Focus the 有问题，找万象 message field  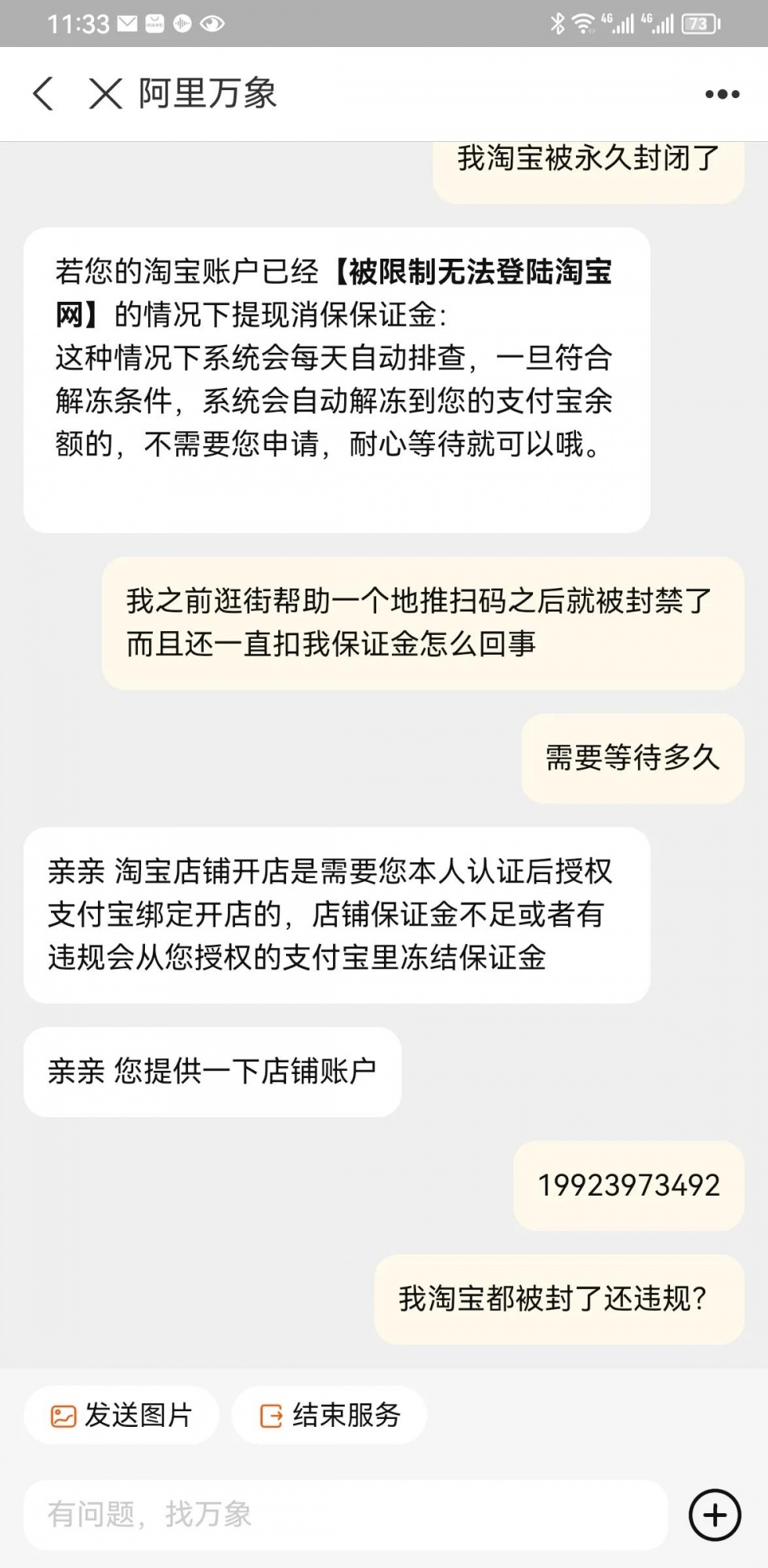(x=345, y=1514)
